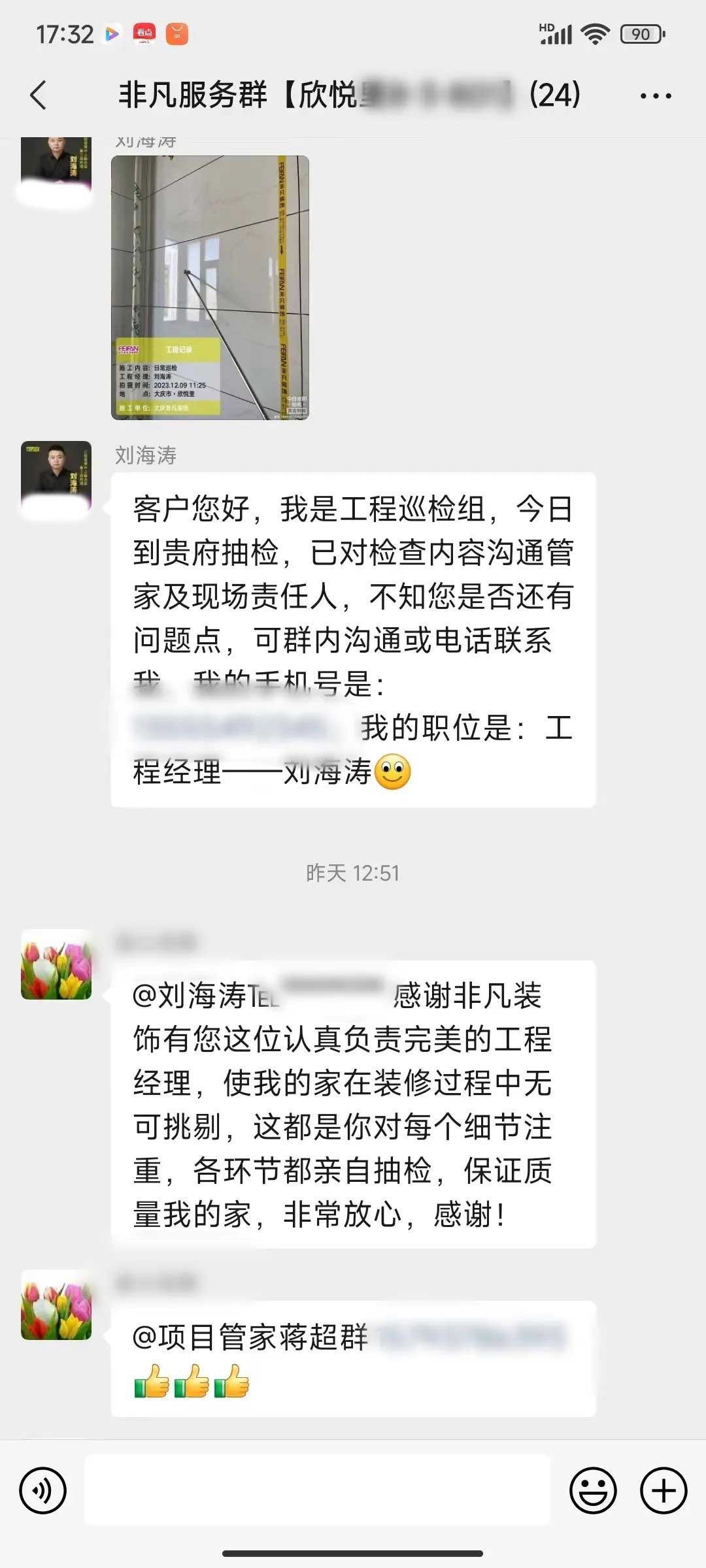This screenshot has height=1568, width=706.
Task: Open the group chat options menu
Action: 655,96
